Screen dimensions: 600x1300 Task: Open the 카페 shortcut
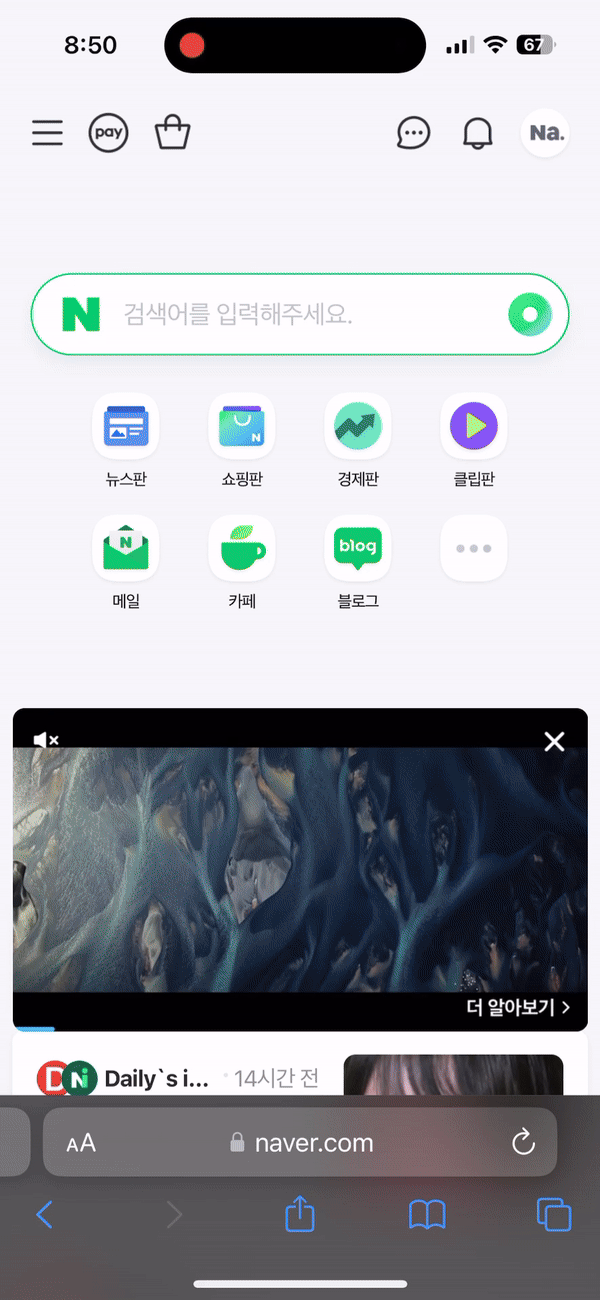(242, 548)
